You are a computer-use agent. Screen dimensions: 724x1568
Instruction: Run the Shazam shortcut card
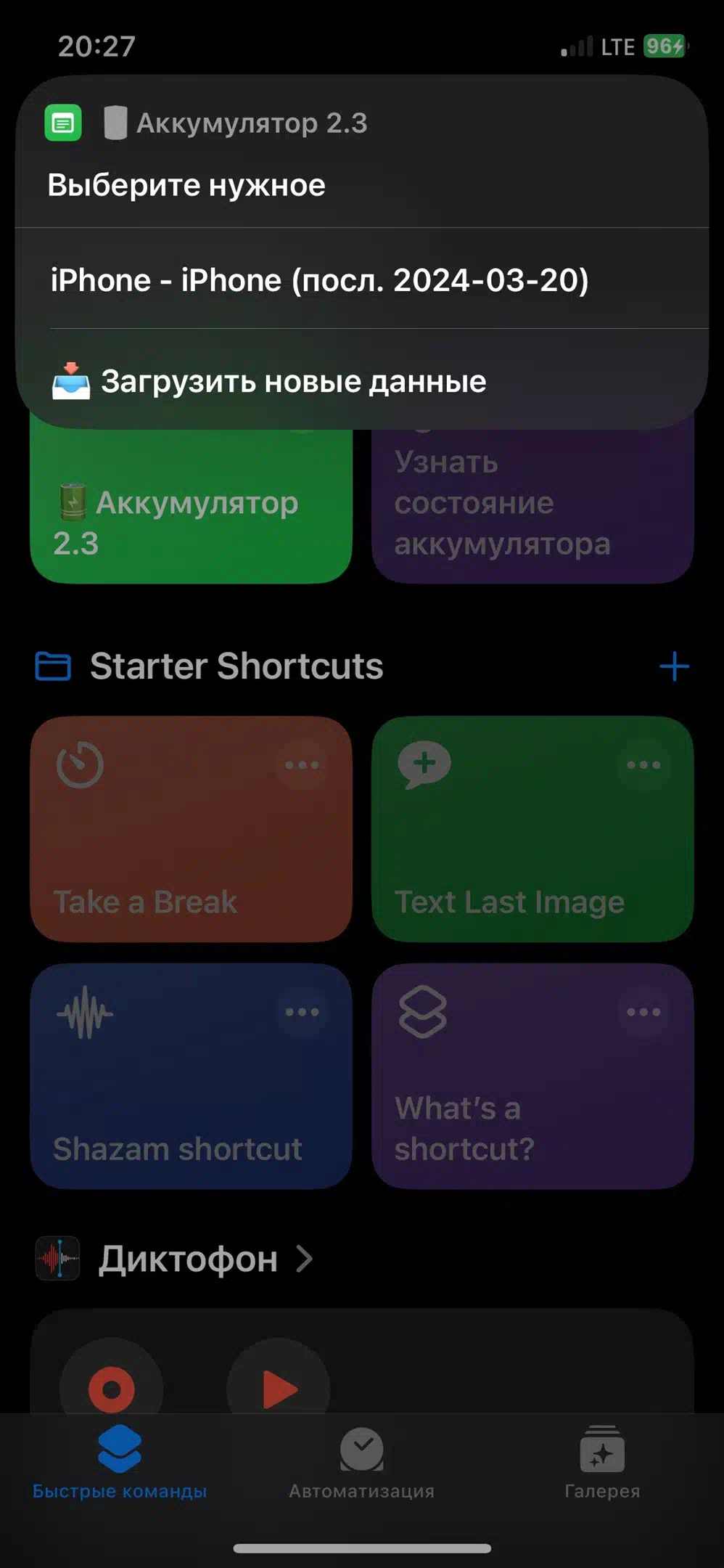tap(192, 1076)
